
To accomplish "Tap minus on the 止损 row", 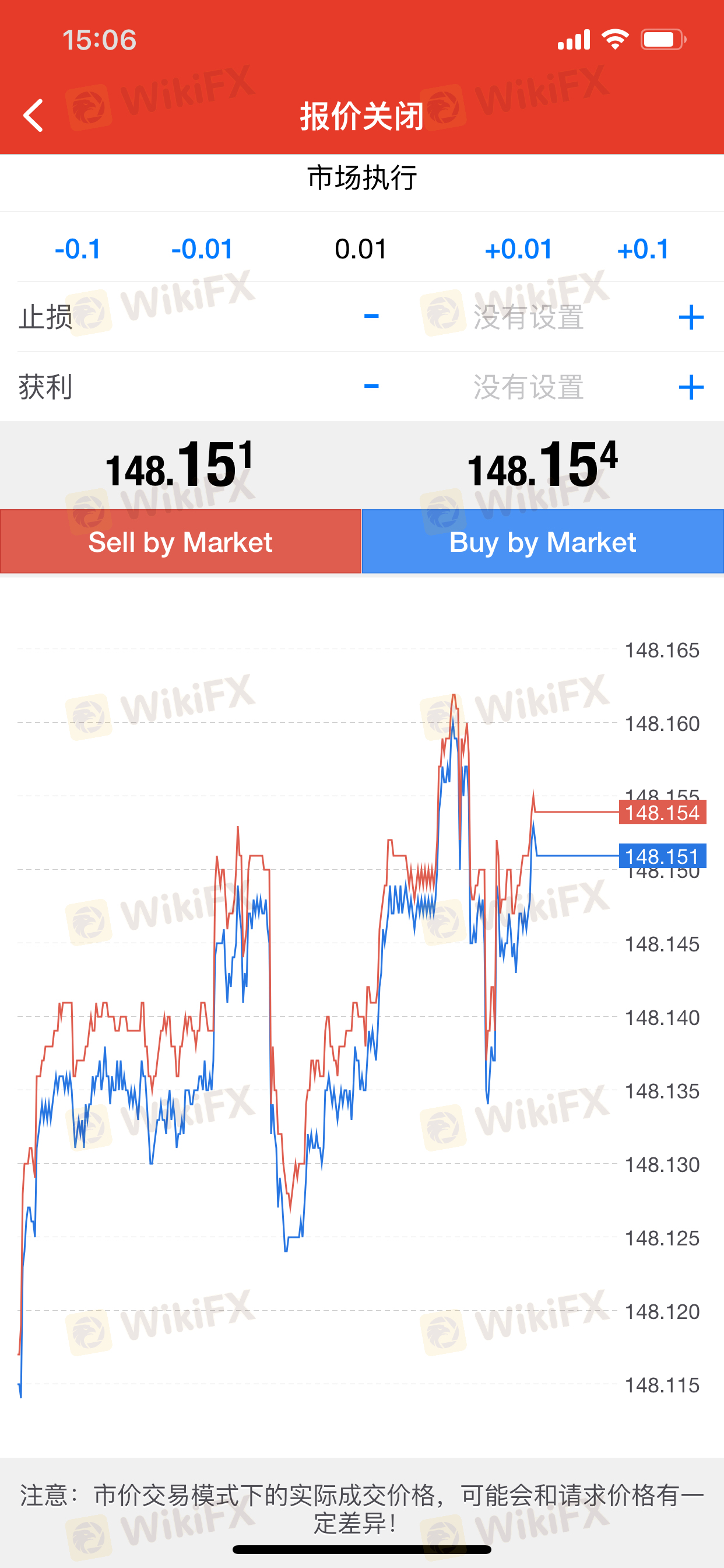I will click(x=371, y=316).
